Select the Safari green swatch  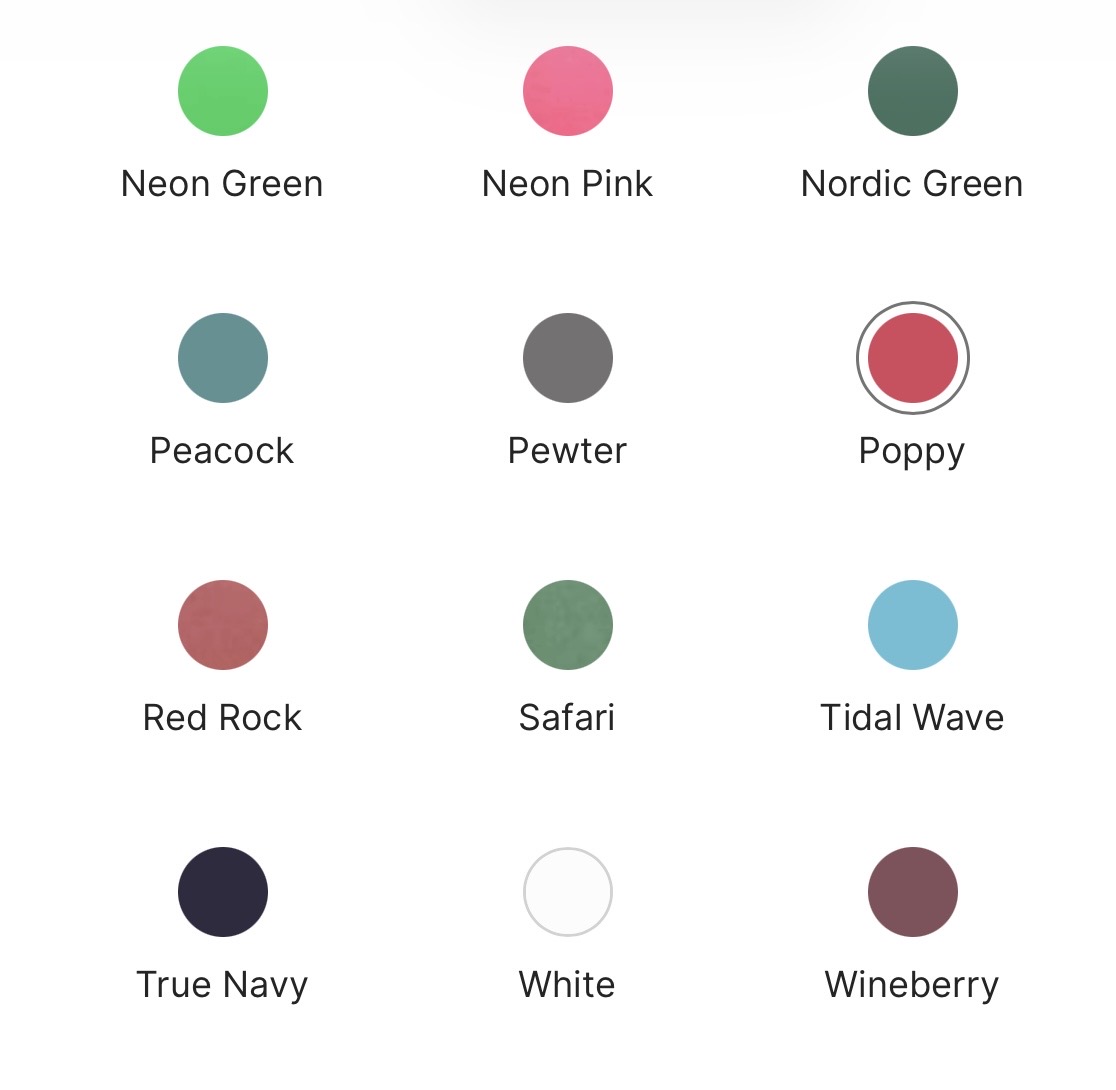[568, 625]
